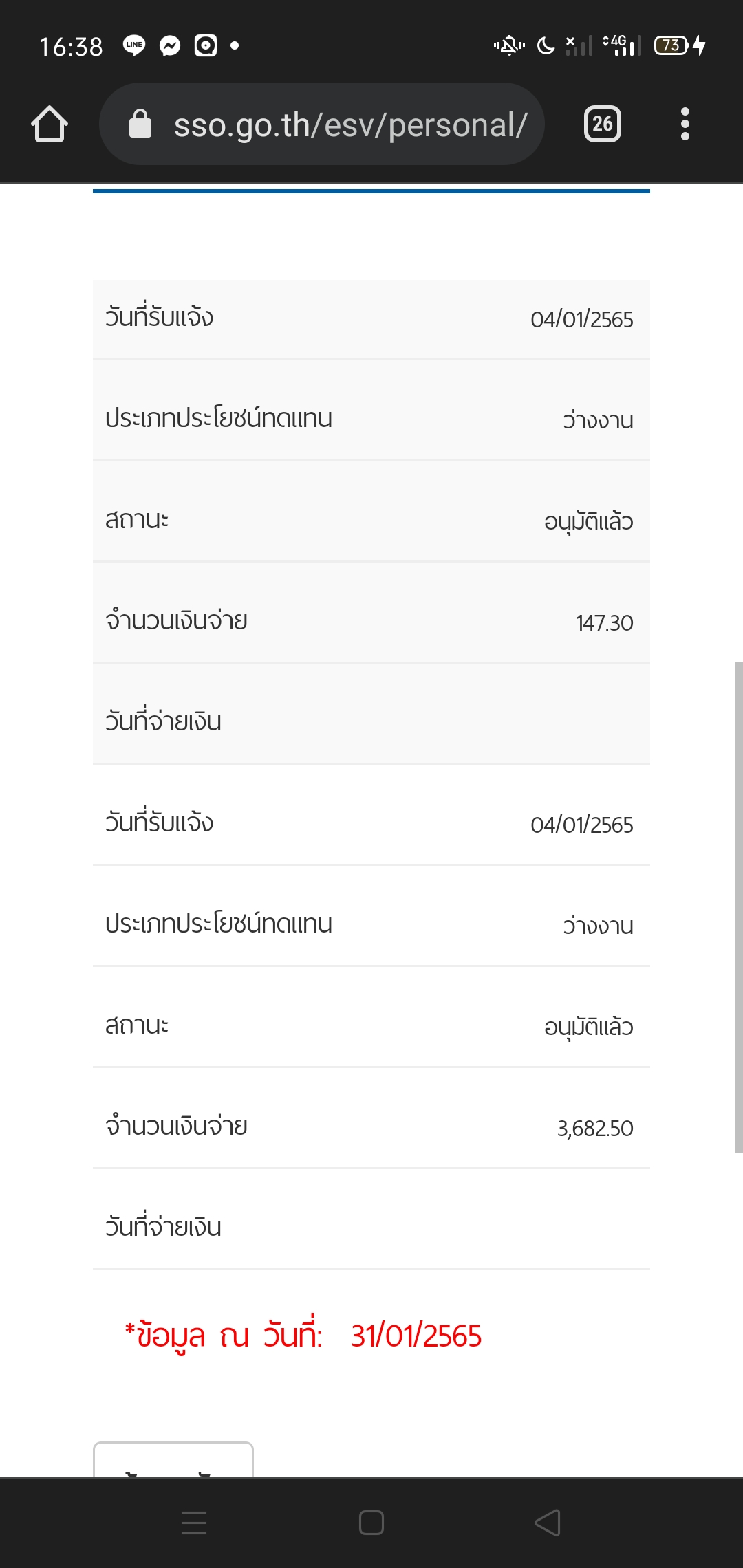Open the browser home page
The height and width of the screenshot is (1568, 743).
[x=50, y=124]
